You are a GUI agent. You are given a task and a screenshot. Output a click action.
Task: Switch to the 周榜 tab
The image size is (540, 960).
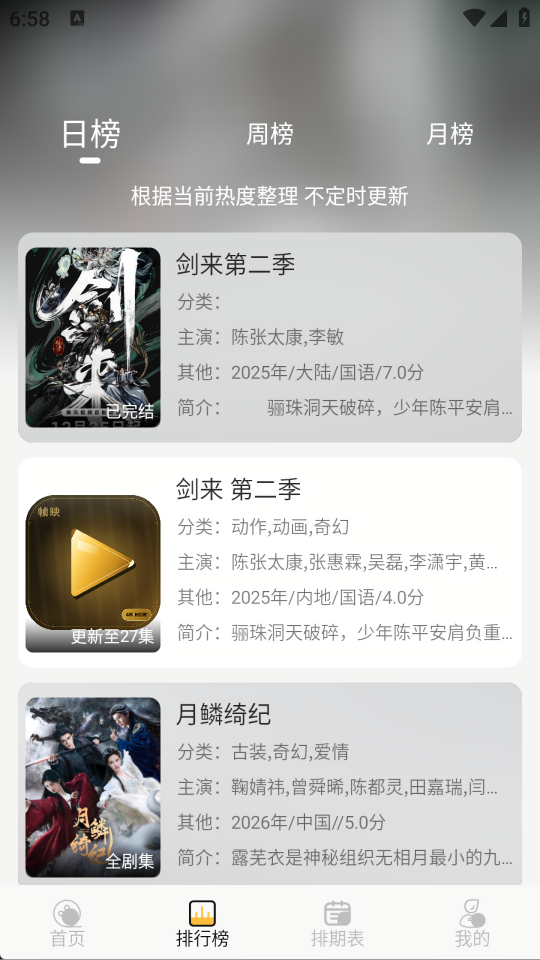tap(270, 134)
